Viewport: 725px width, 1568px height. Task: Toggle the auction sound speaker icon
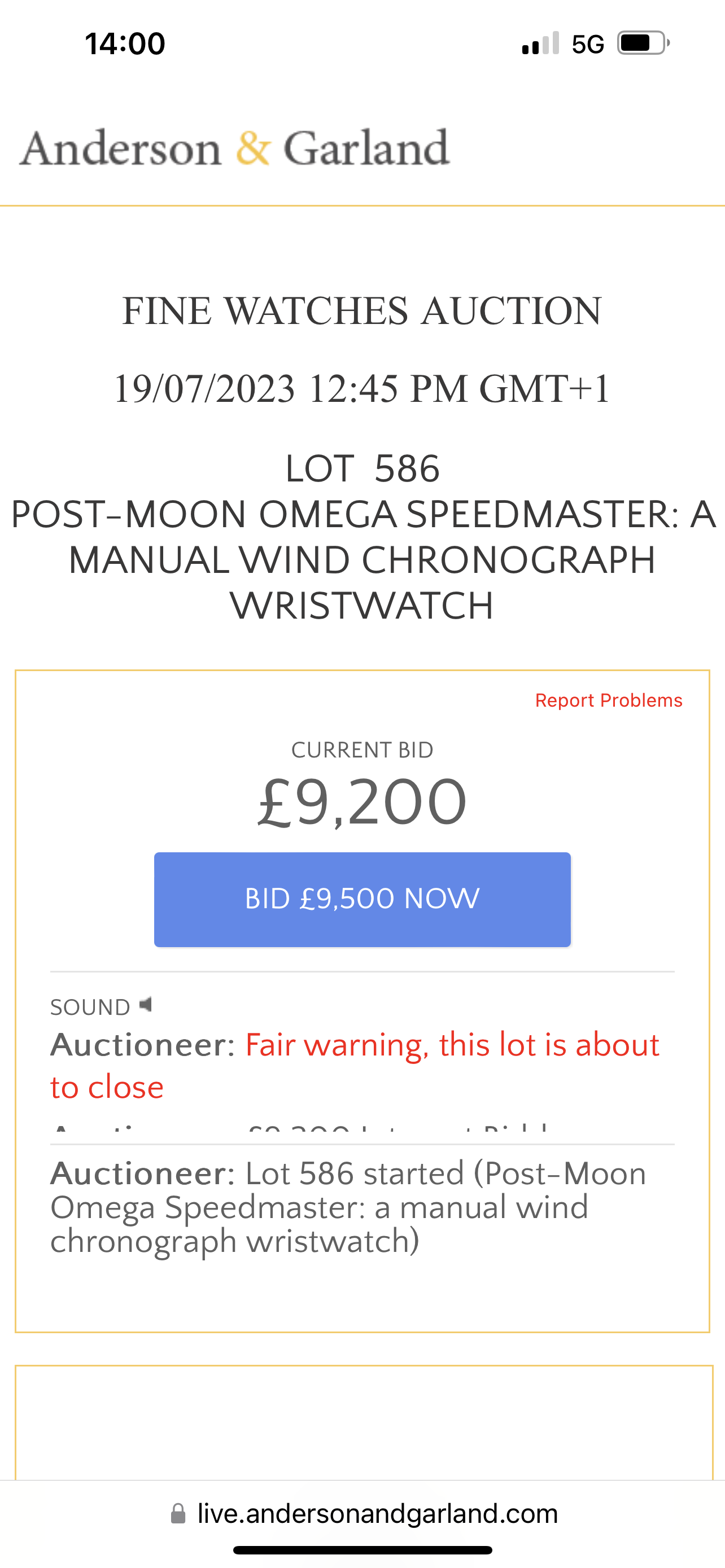(146, 1004)
